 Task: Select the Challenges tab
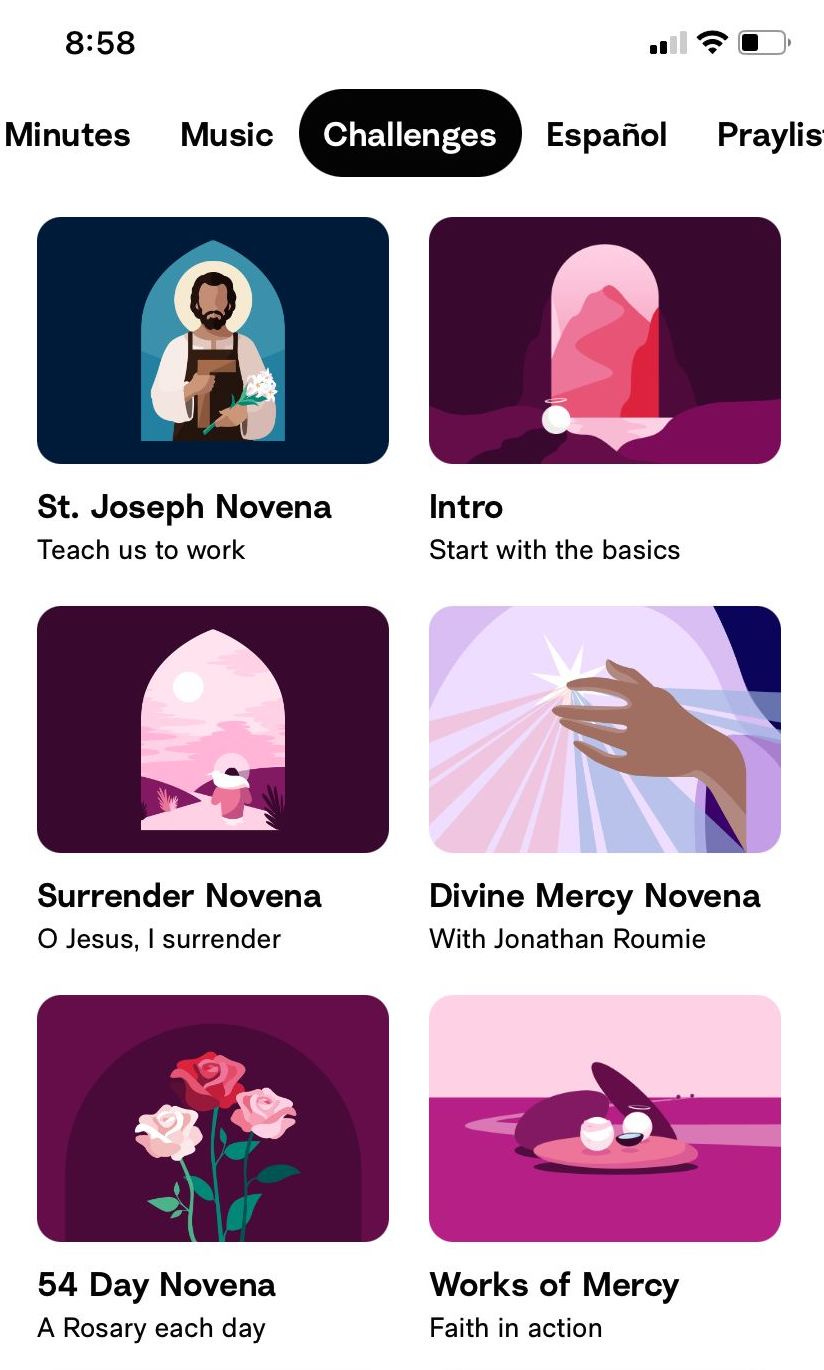click(x=409, y=134)
